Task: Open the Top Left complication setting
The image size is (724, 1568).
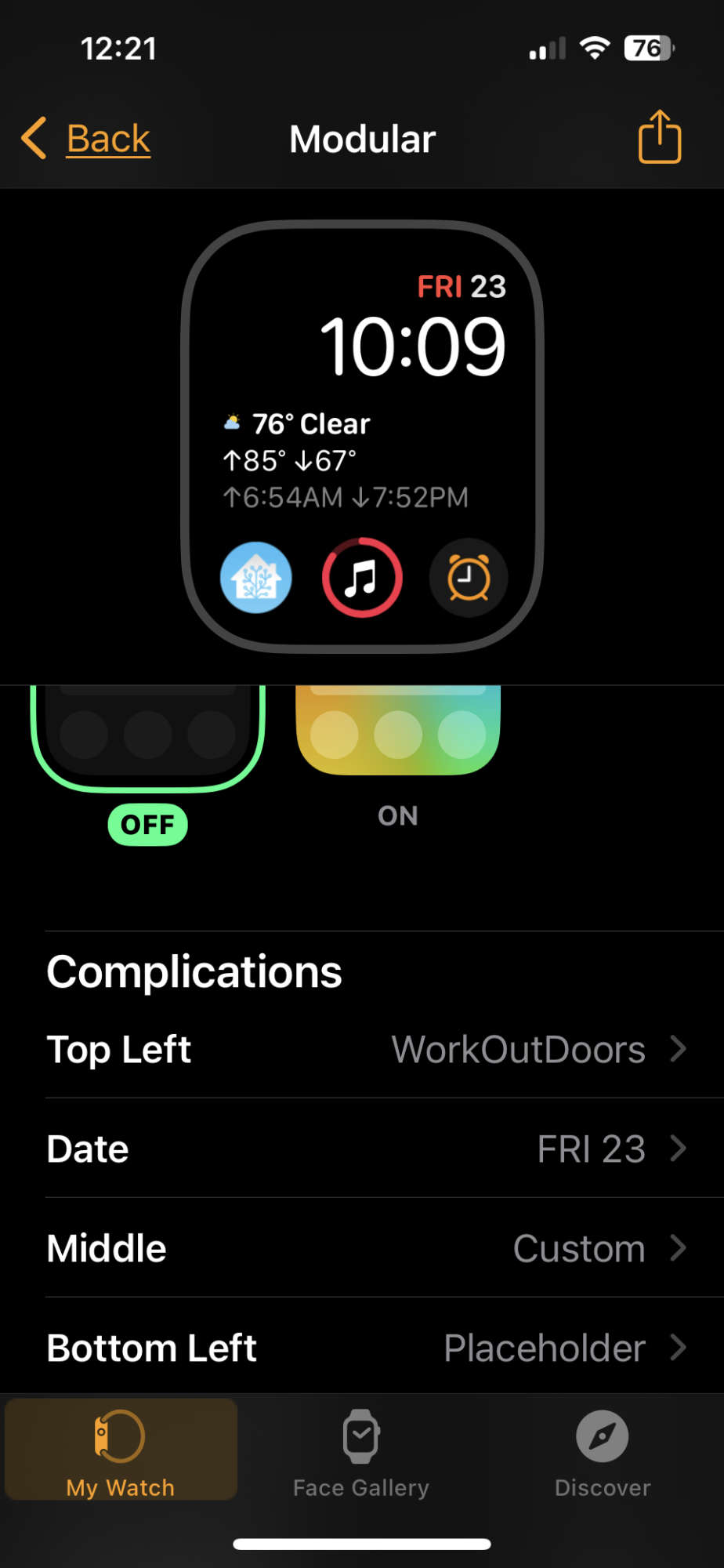Action: [367, 1049]
